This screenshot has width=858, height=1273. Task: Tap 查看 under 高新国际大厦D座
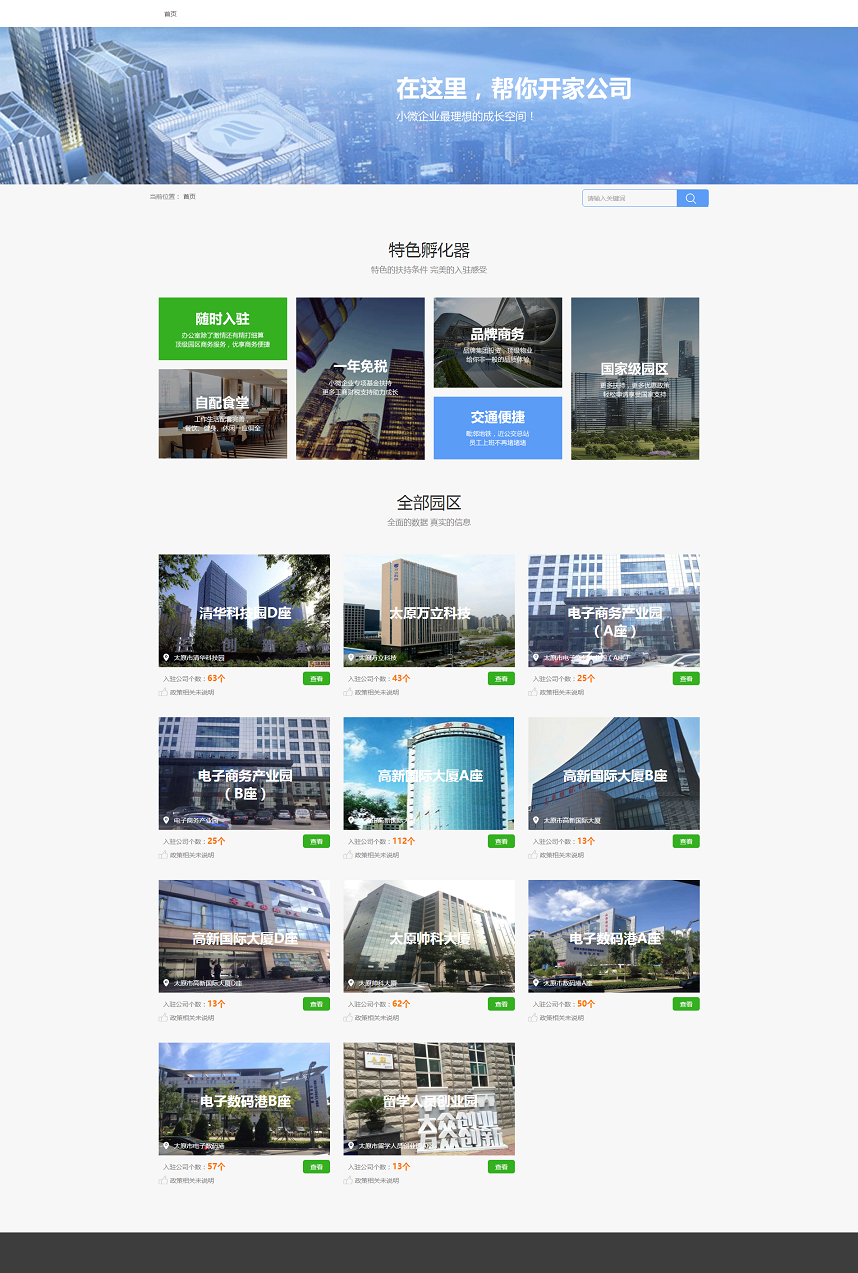(316, 1004)
